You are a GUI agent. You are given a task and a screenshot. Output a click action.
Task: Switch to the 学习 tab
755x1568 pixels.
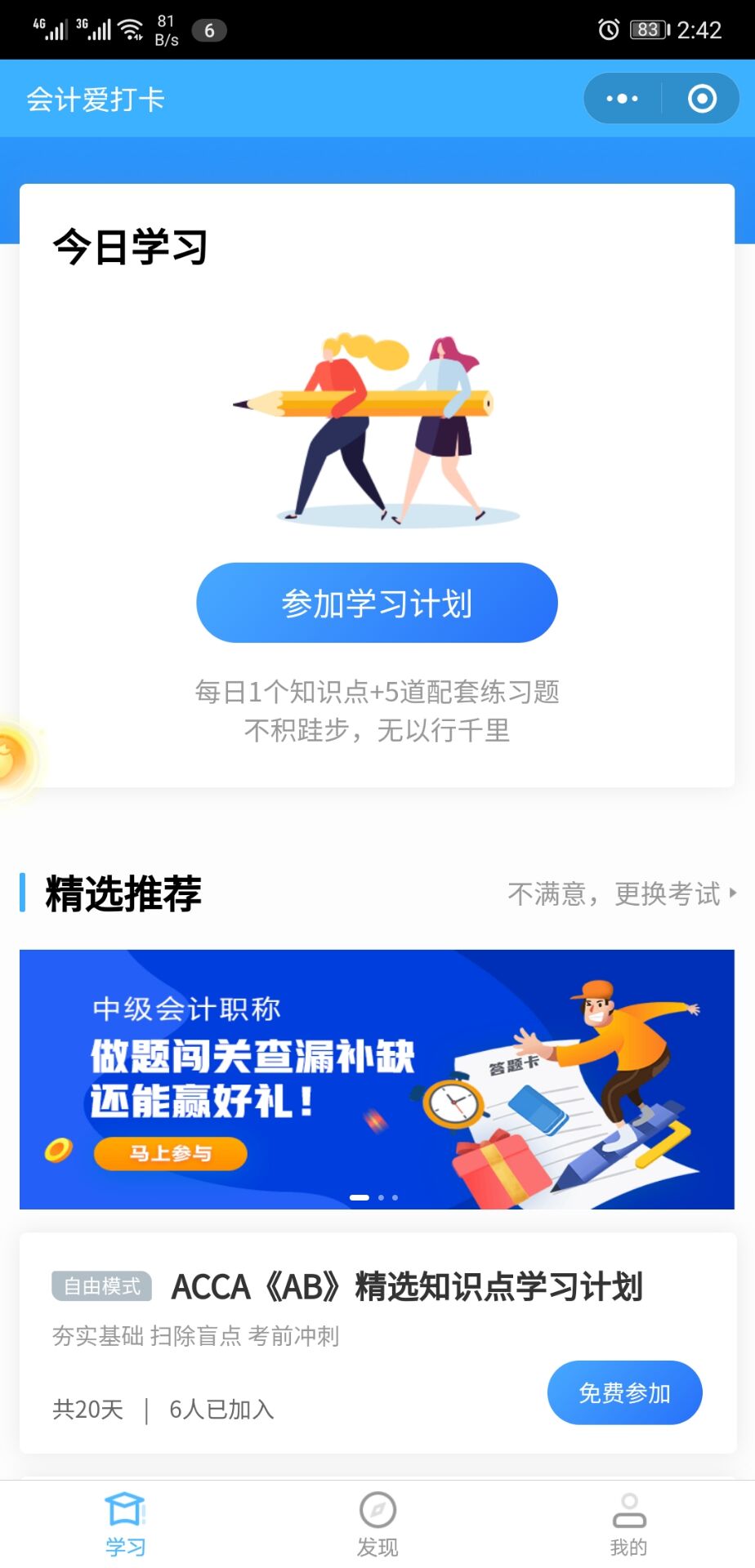(x=125, y=1524)
